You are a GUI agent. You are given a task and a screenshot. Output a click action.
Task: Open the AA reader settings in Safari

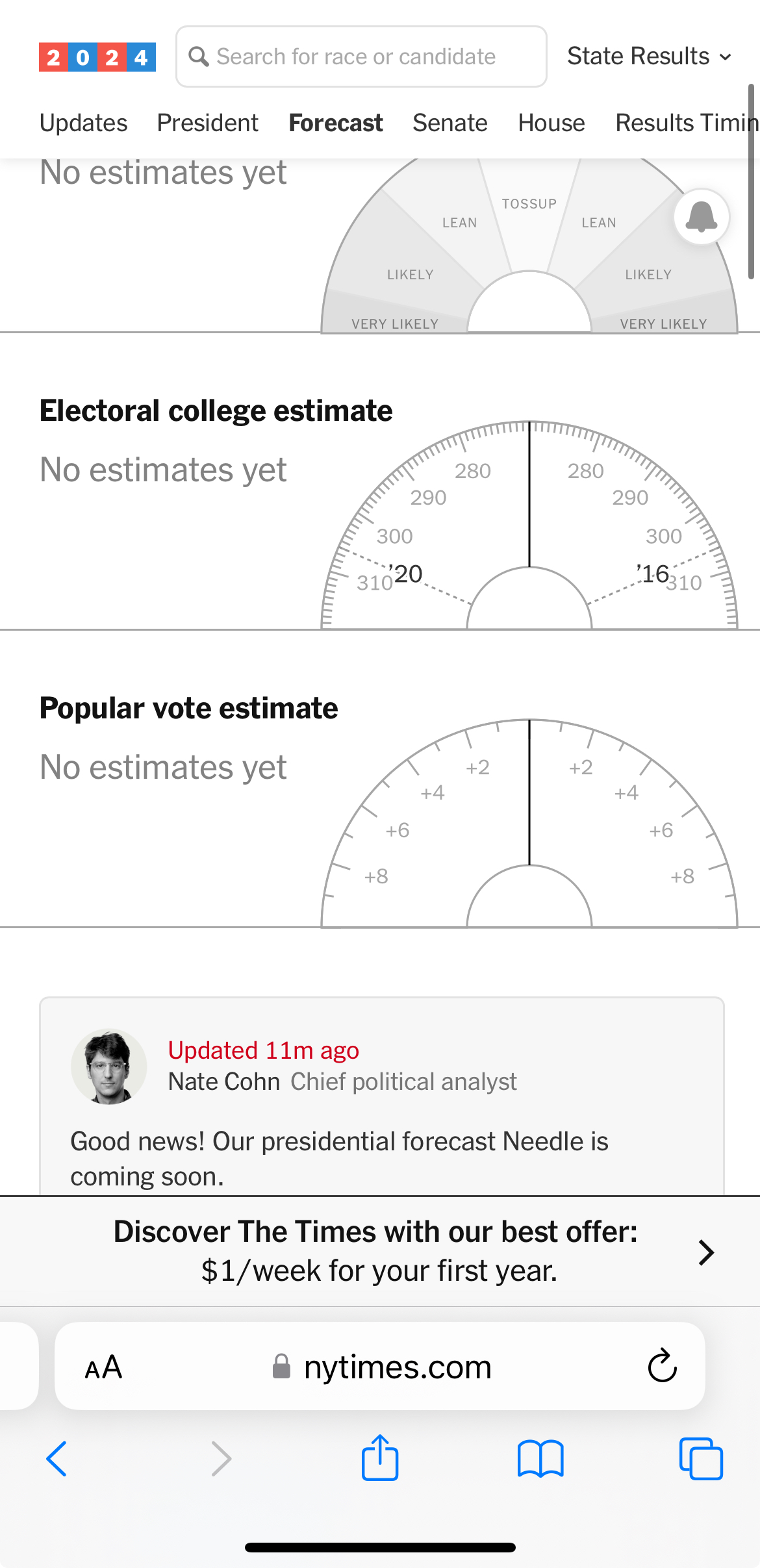(104, 1367)
